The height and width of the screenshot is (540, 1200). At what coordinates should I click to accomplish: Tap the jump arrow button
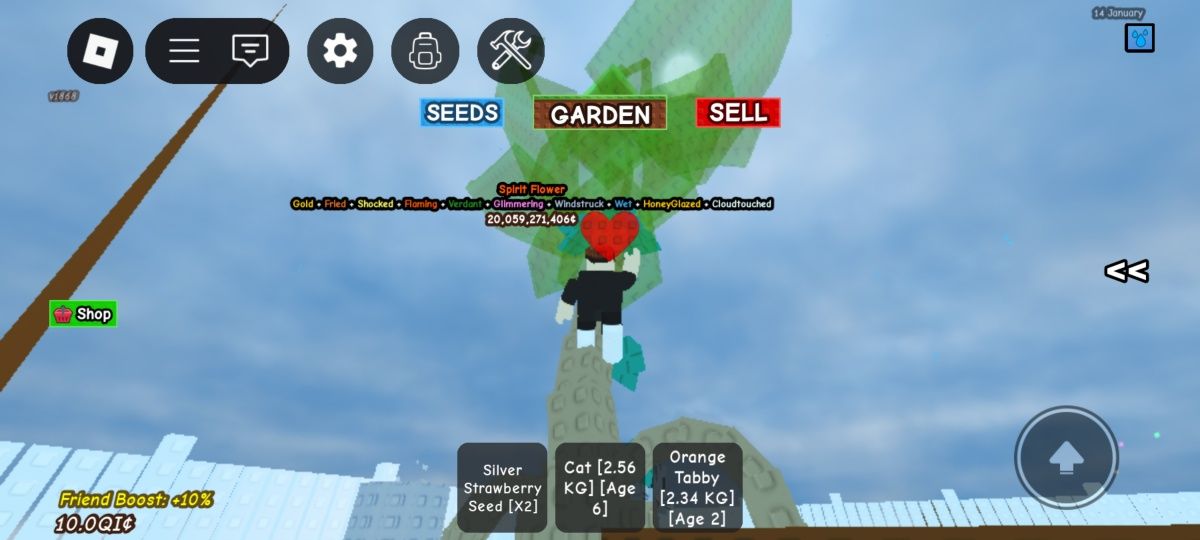pos(1066,458)
